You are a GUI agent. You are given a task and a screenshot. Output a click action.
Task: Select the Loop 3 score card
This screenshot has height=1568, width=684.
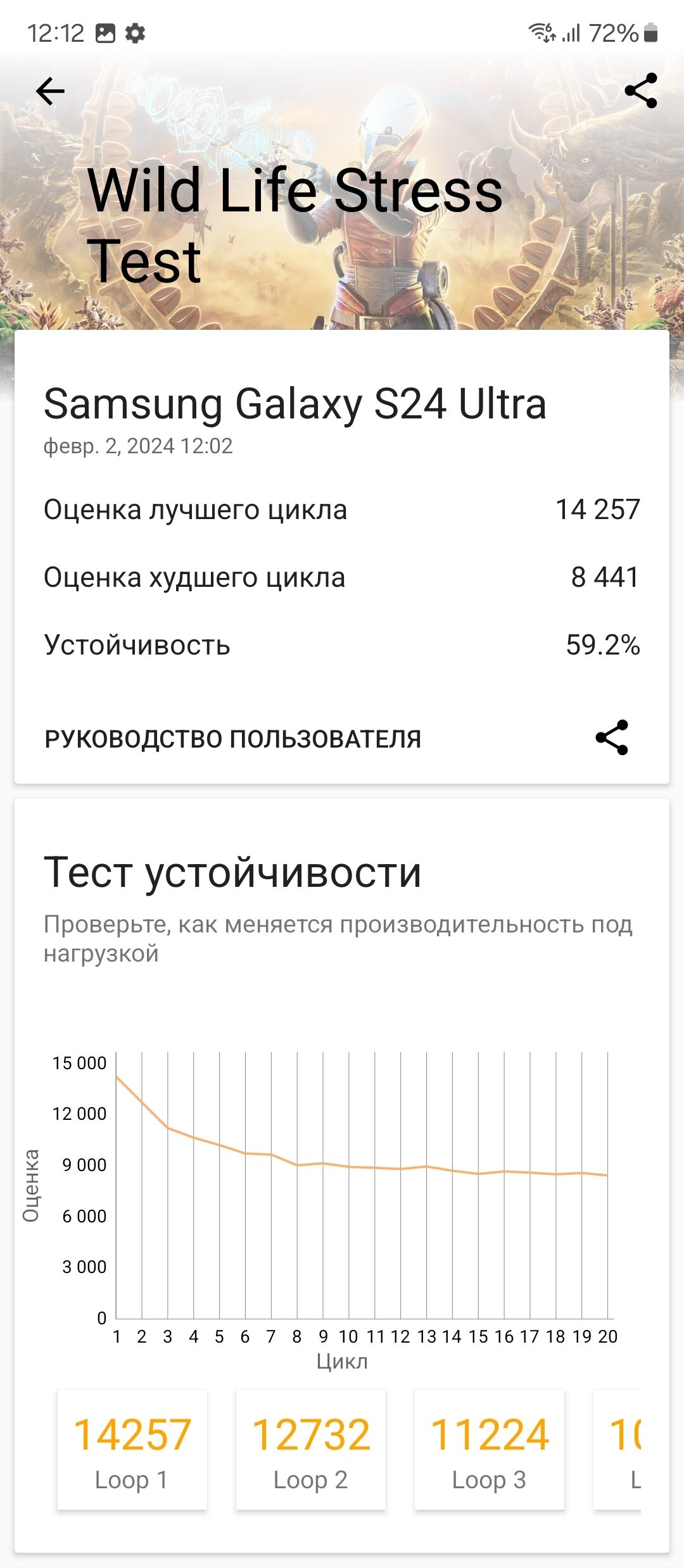pyautogui.click(x=490, y=1450)
